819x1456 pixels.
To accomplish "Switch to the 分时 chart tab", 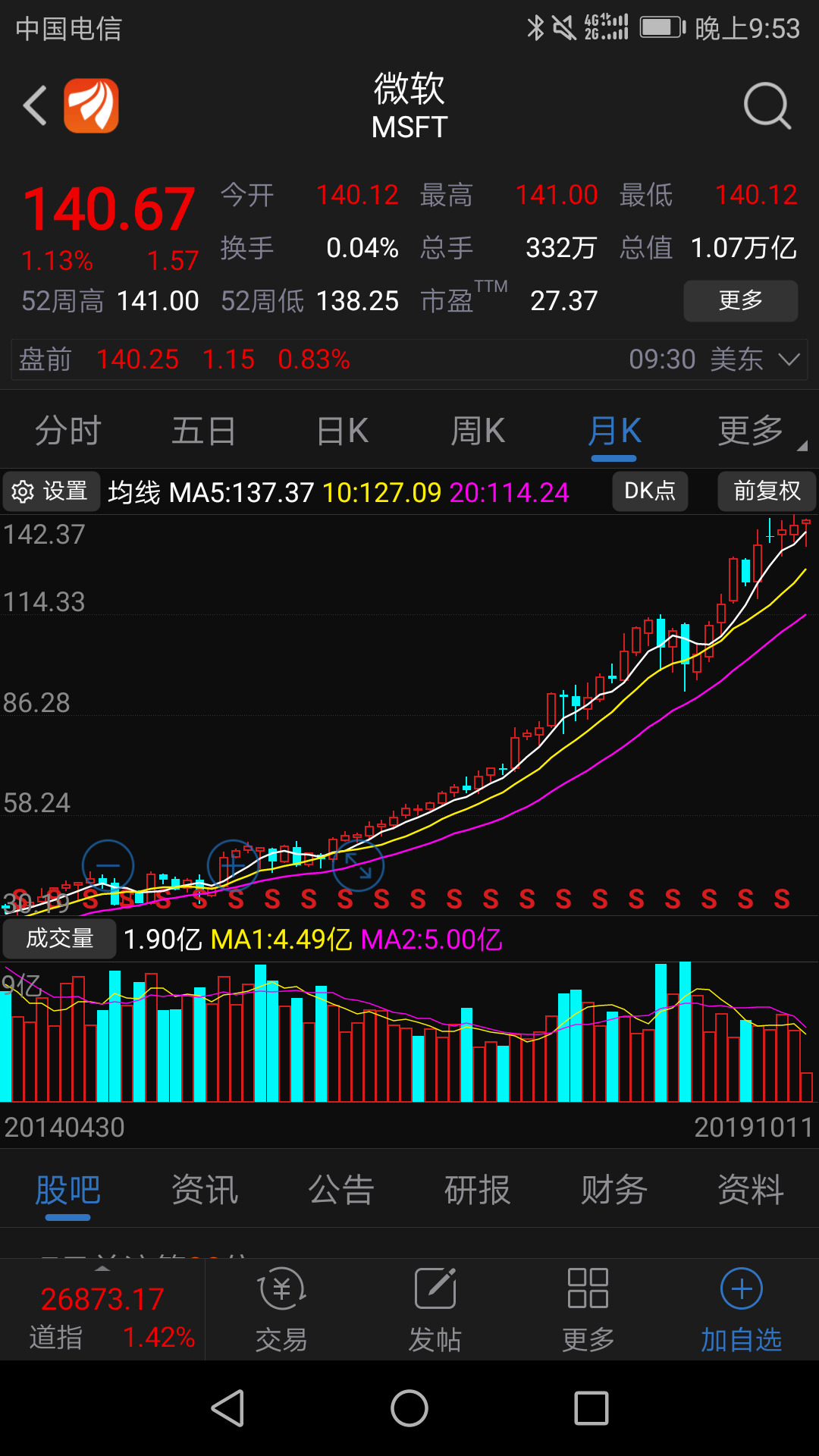I will (68, 431).
